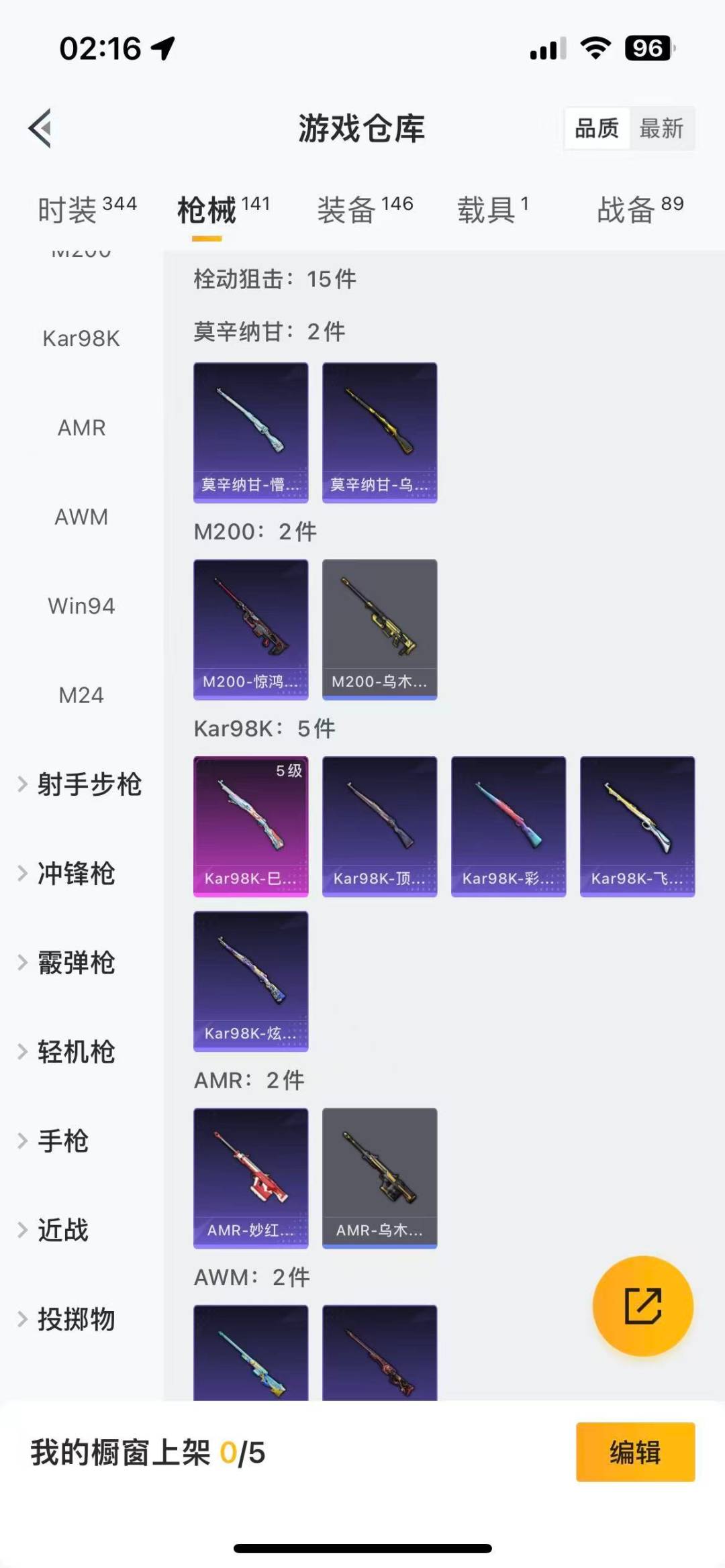Image resolution: width=725 pixels, height=1568 pixels.
Task: Tap 编辑 to edit the showcase
Action: (x=635, y=1452)
